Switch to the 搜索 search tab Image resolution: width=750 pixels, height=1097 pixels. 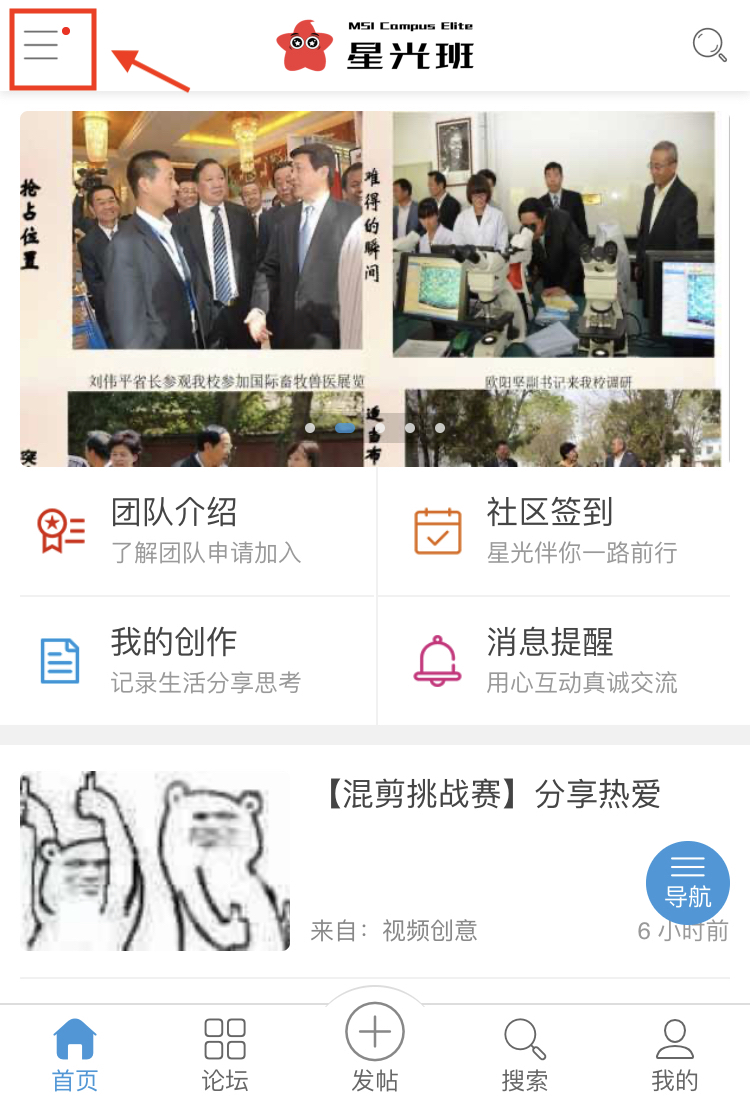point(525,1054)
